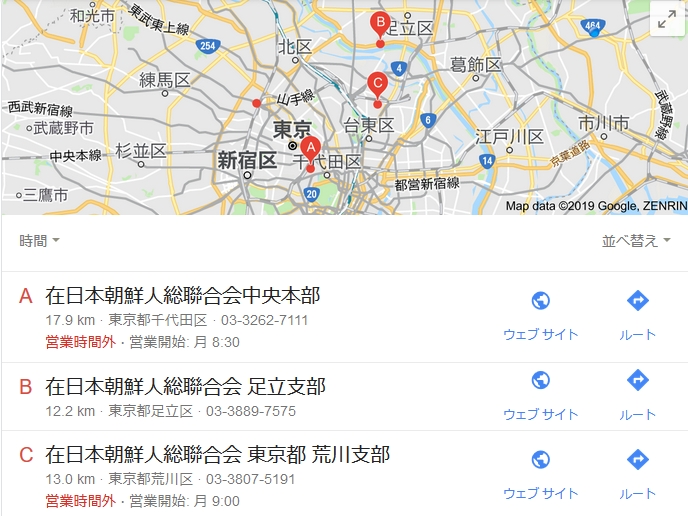Viewport: 688px width, 516px height.
Task: Get the route to 中央本部
Action: click(637, 314)
